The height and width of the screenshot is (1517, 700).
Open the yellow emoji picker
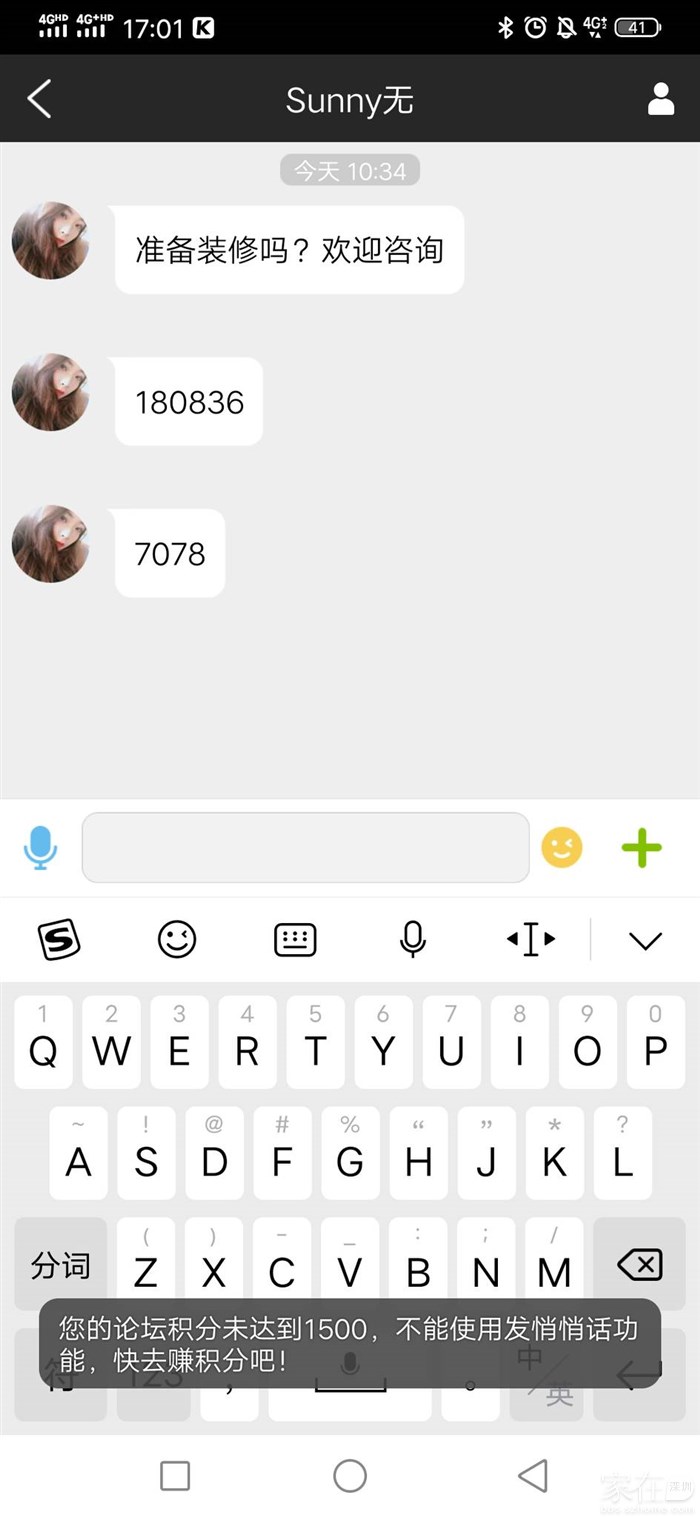(x=562, y=848)
